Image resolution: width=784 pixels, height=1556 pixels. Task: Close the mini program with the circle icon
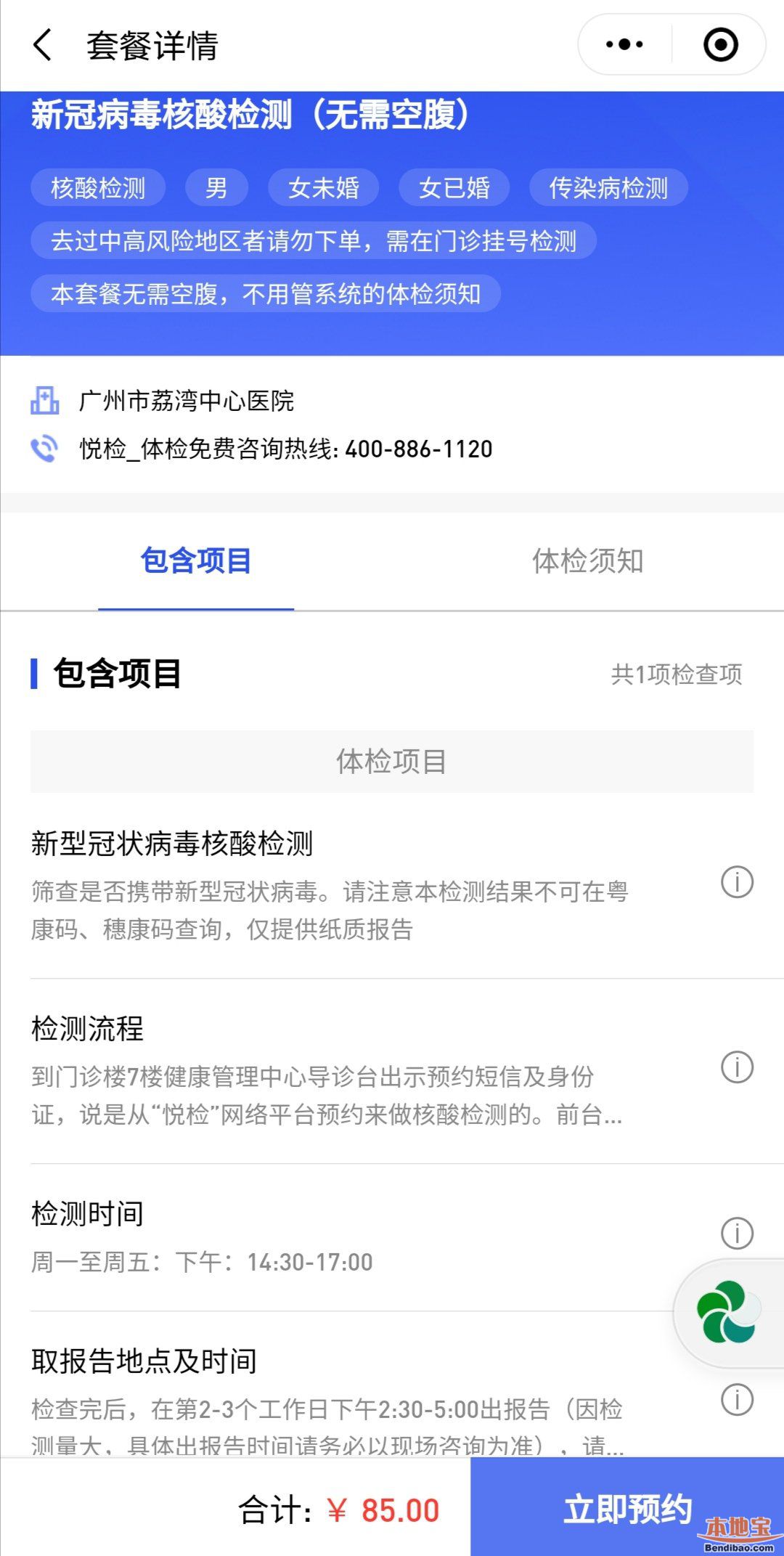(720, 45)
